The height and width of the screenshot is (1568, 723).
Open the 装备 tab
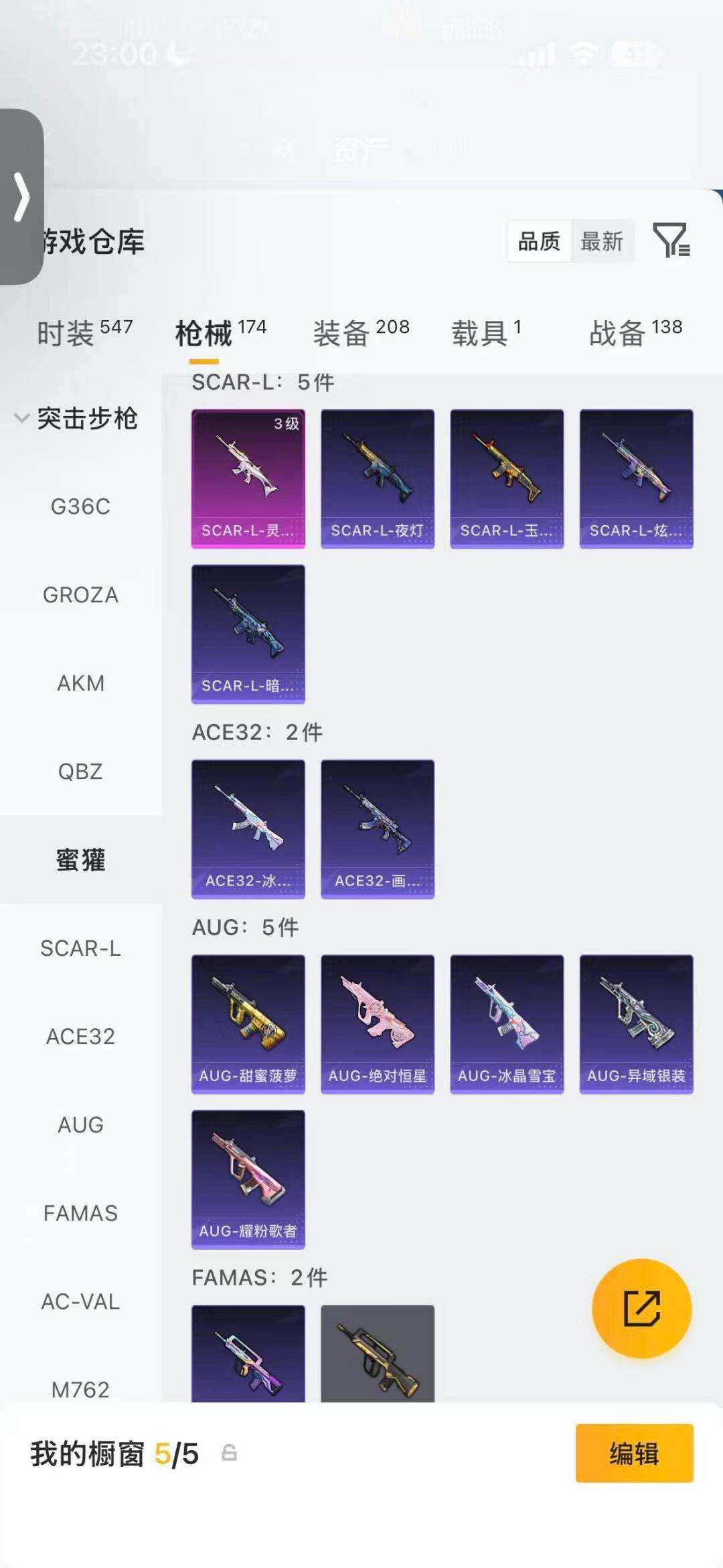pos(361,332)
